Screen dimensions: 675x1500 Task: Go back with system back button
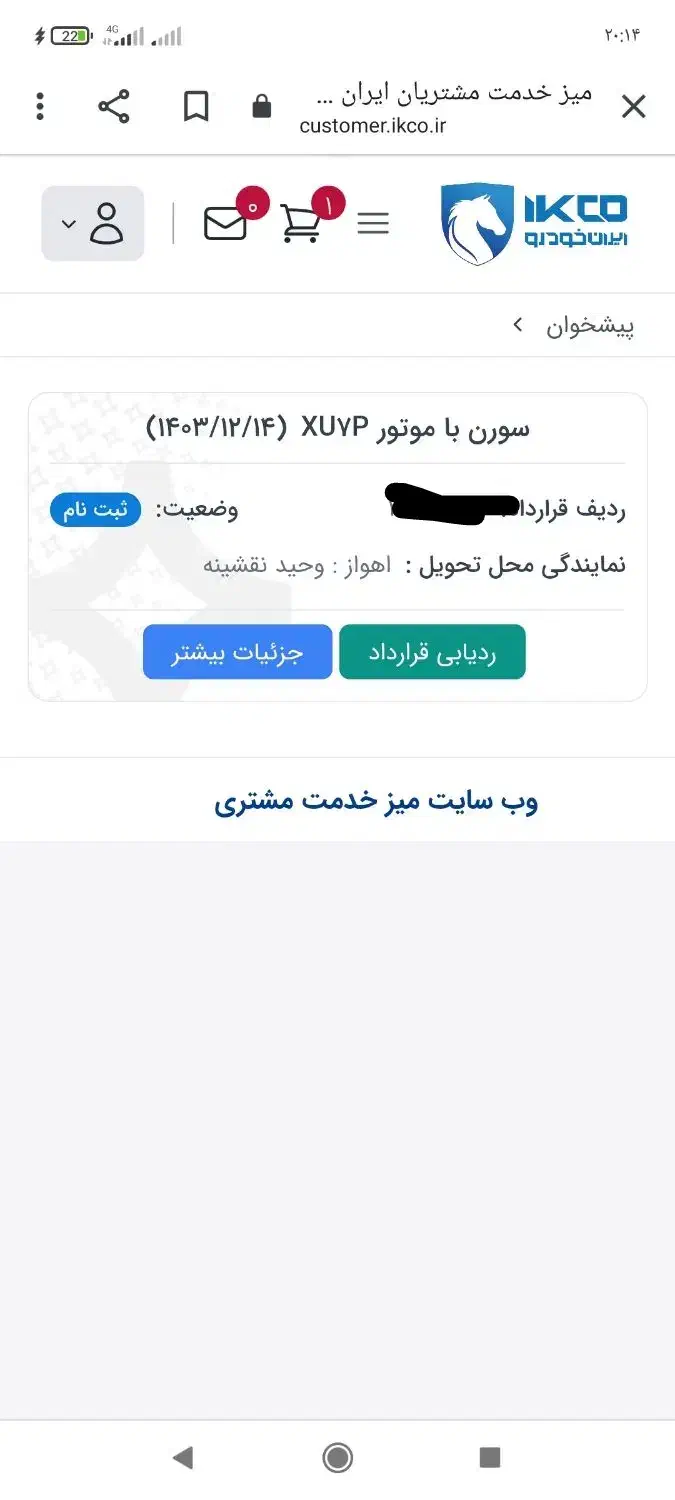click(182, 1457)
